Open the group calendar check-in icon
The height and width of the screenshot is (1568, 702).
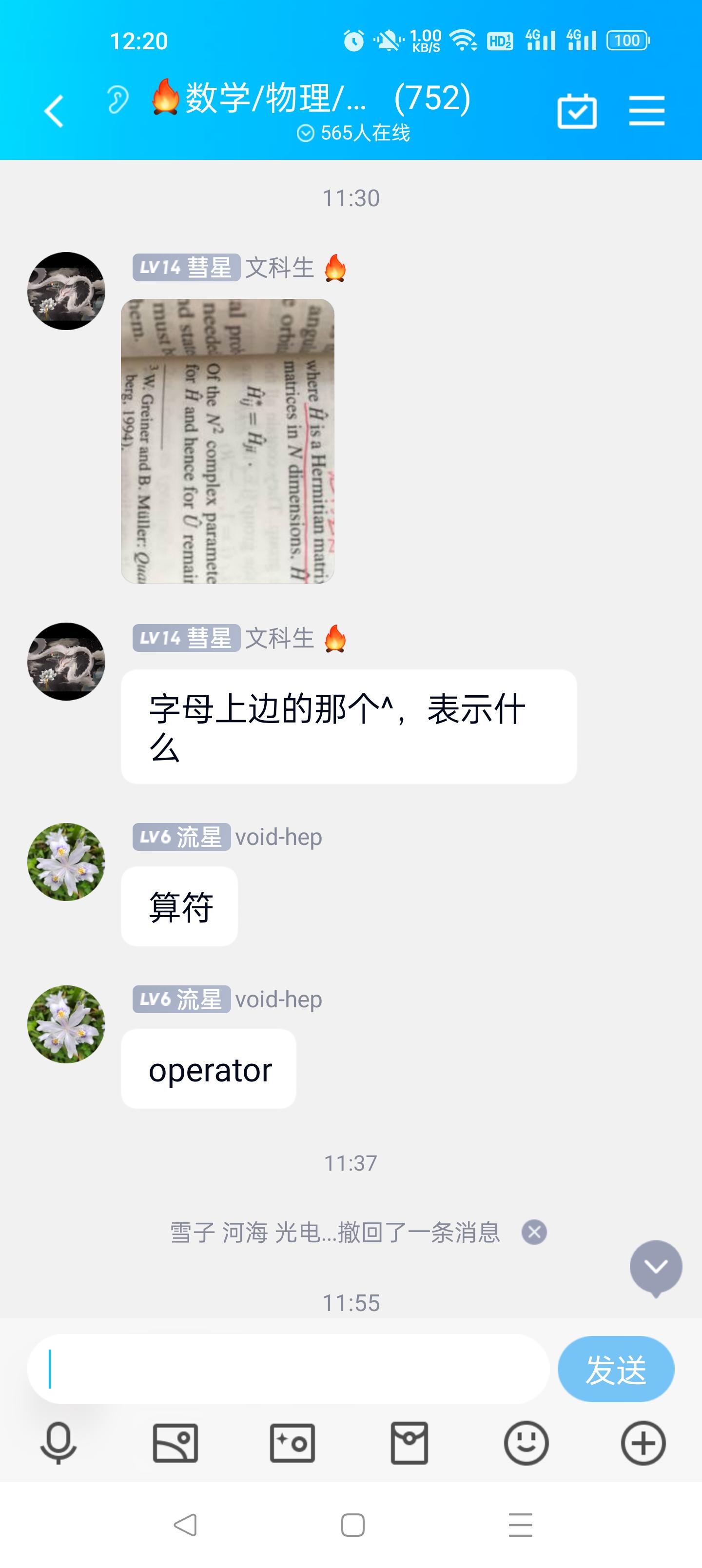(577, 111)
